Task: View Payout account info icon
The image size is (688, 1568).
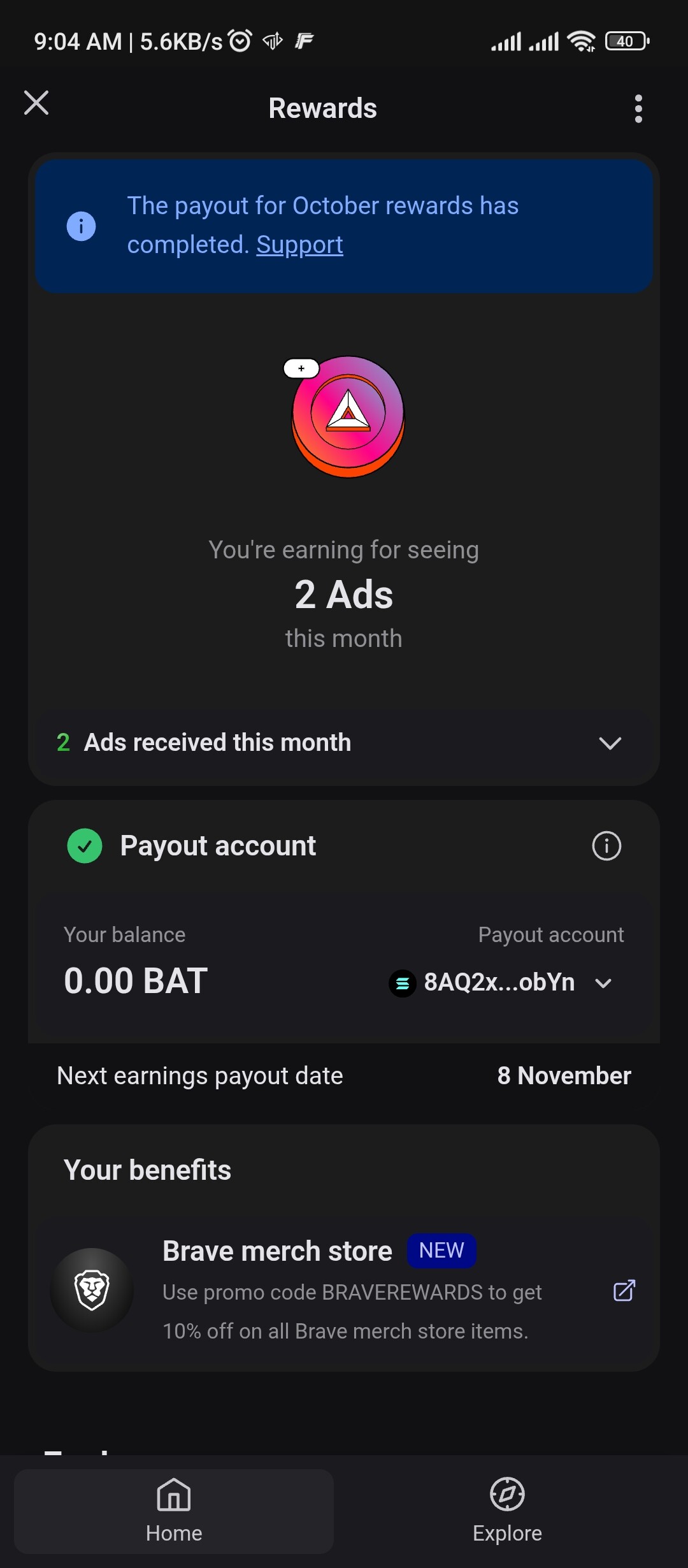Action: (606, 846)
